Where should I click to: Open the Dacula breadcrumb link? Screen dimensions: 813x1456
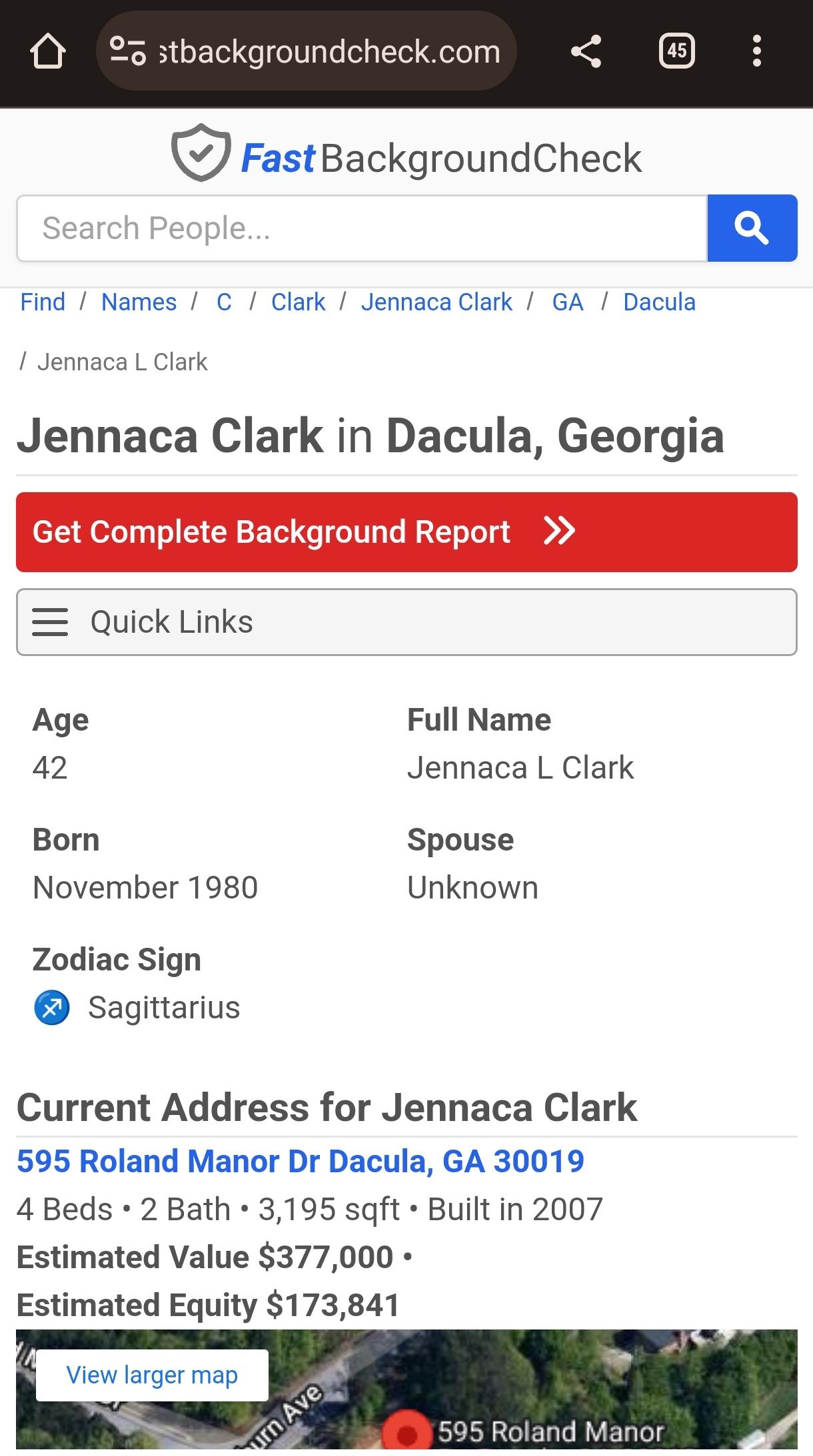pos(659,302)
